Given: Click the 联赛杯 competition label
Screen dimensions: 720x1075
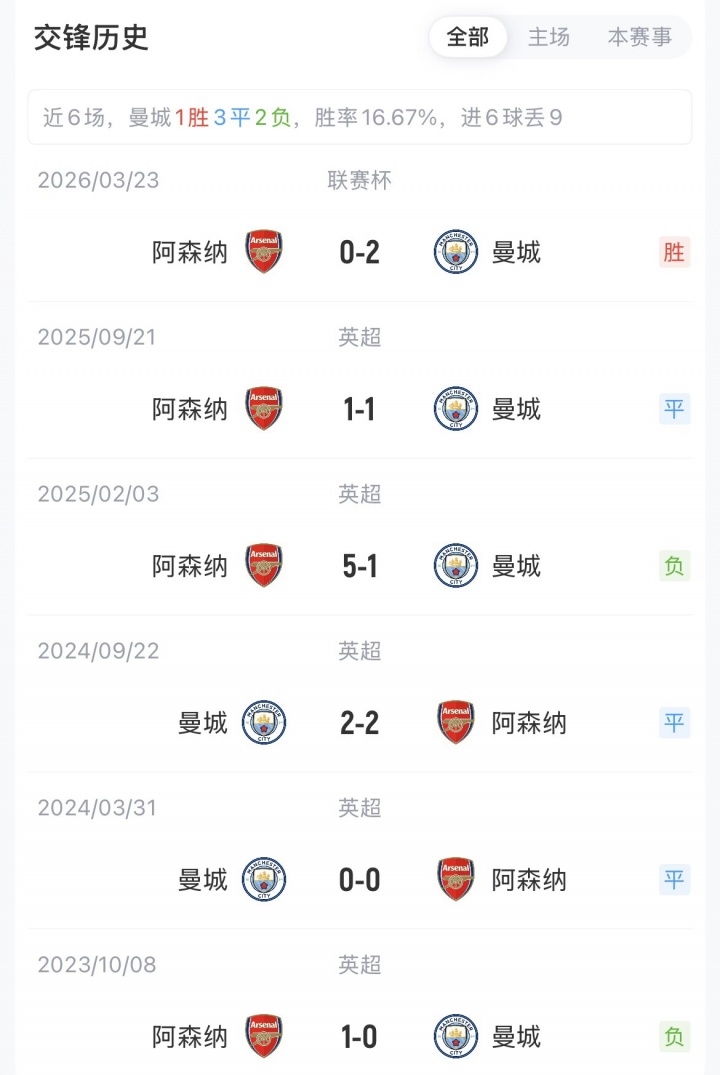Looking at the screenshot, I should [360, 180].
